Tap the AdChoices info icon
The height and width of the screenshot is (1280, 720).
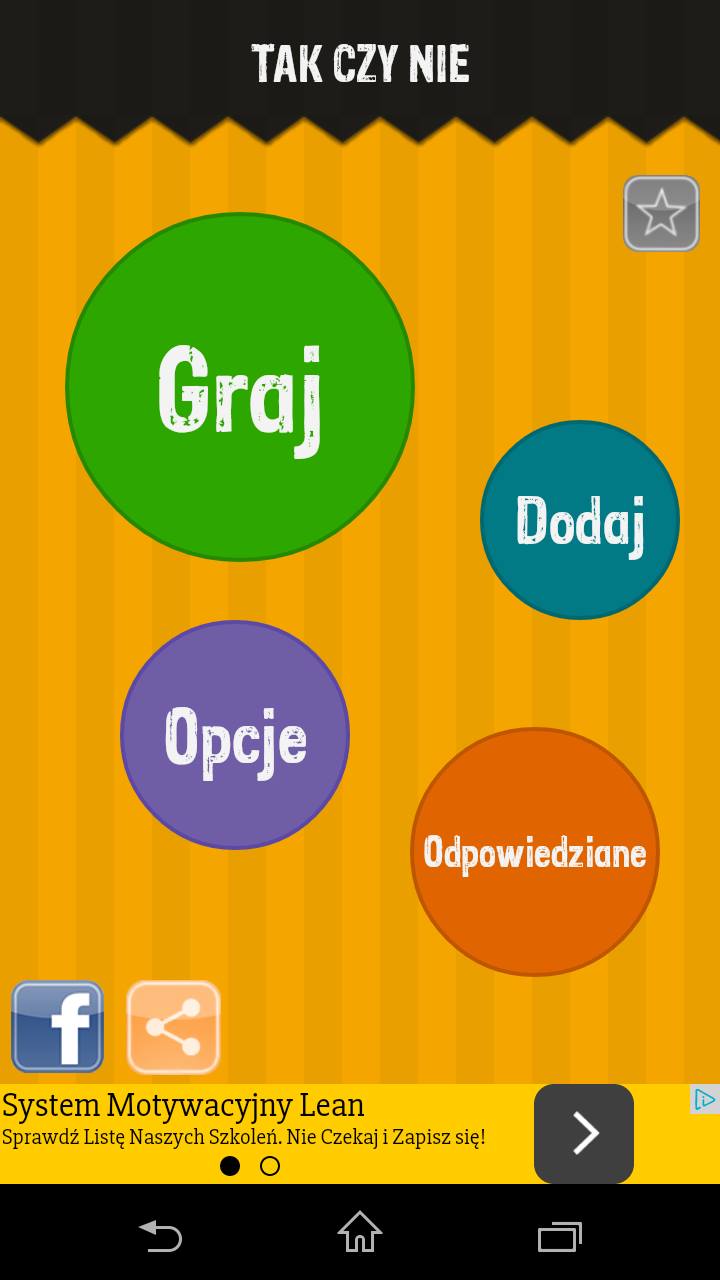click(705, 1100)
